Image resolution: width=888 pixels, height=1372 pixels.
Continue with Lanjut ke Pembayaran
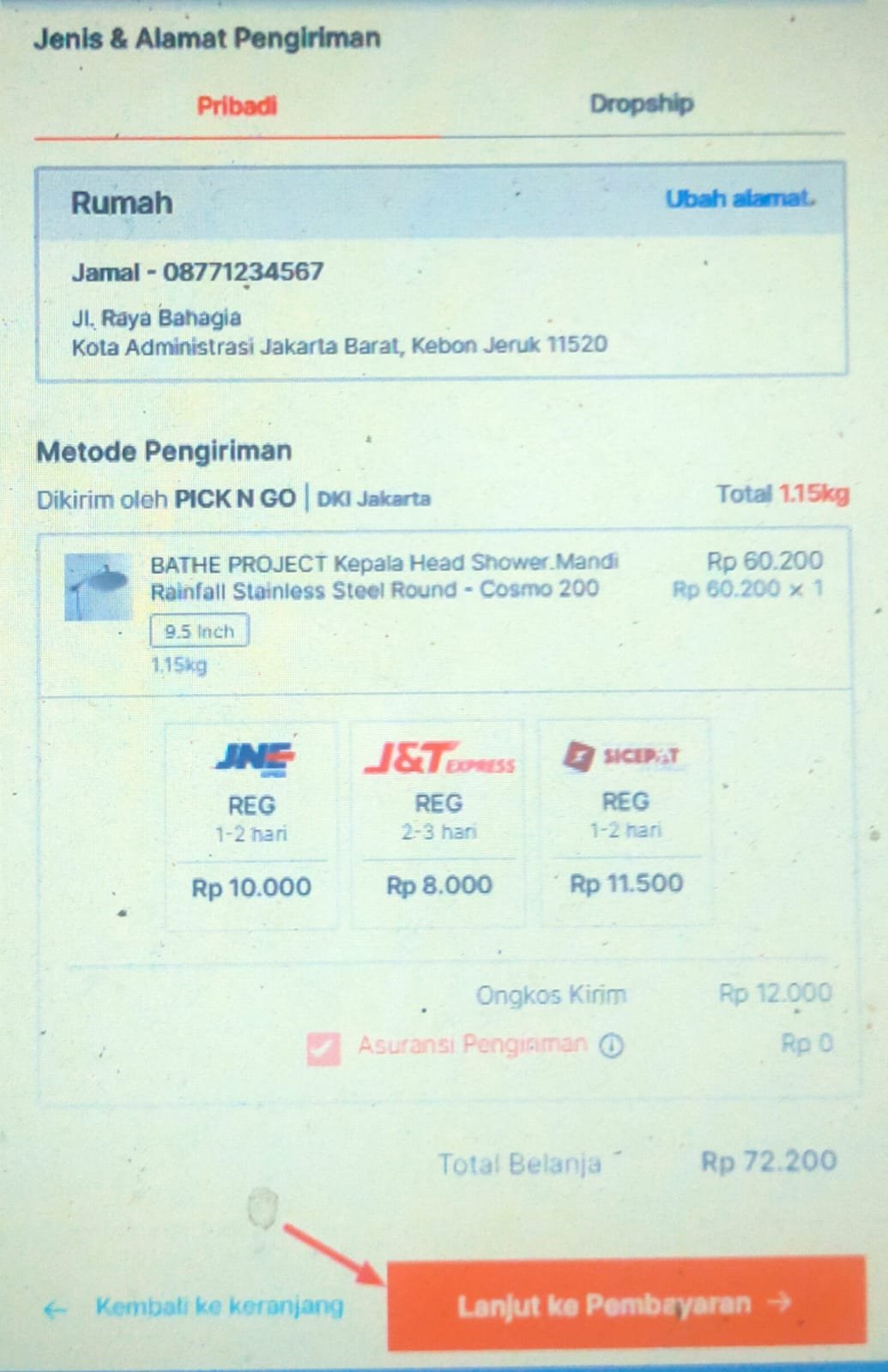point(625,1304)
